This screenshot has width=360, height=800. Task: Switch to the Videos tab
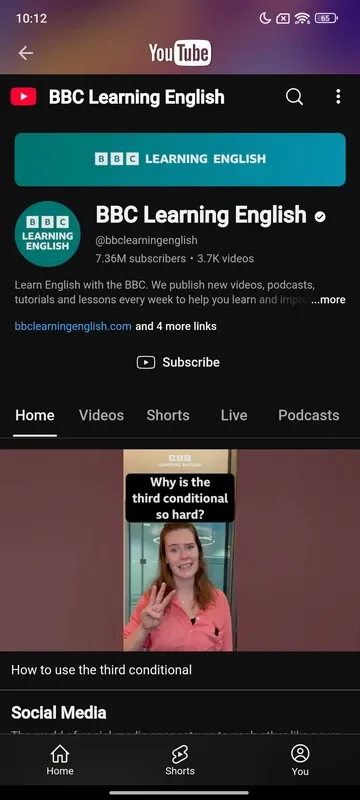coord(101,415)
